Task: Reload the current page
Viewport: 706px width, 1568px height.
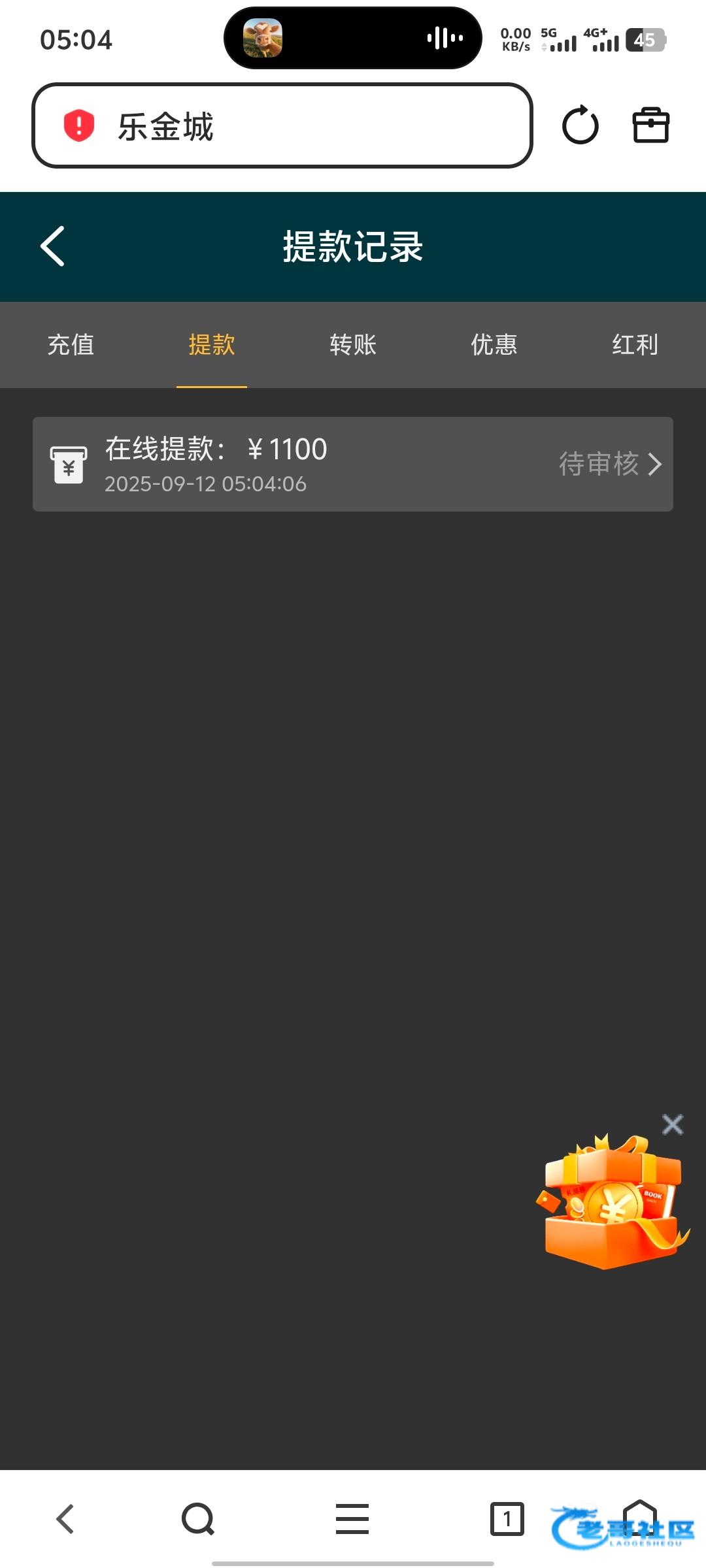Action: (580, 125)
